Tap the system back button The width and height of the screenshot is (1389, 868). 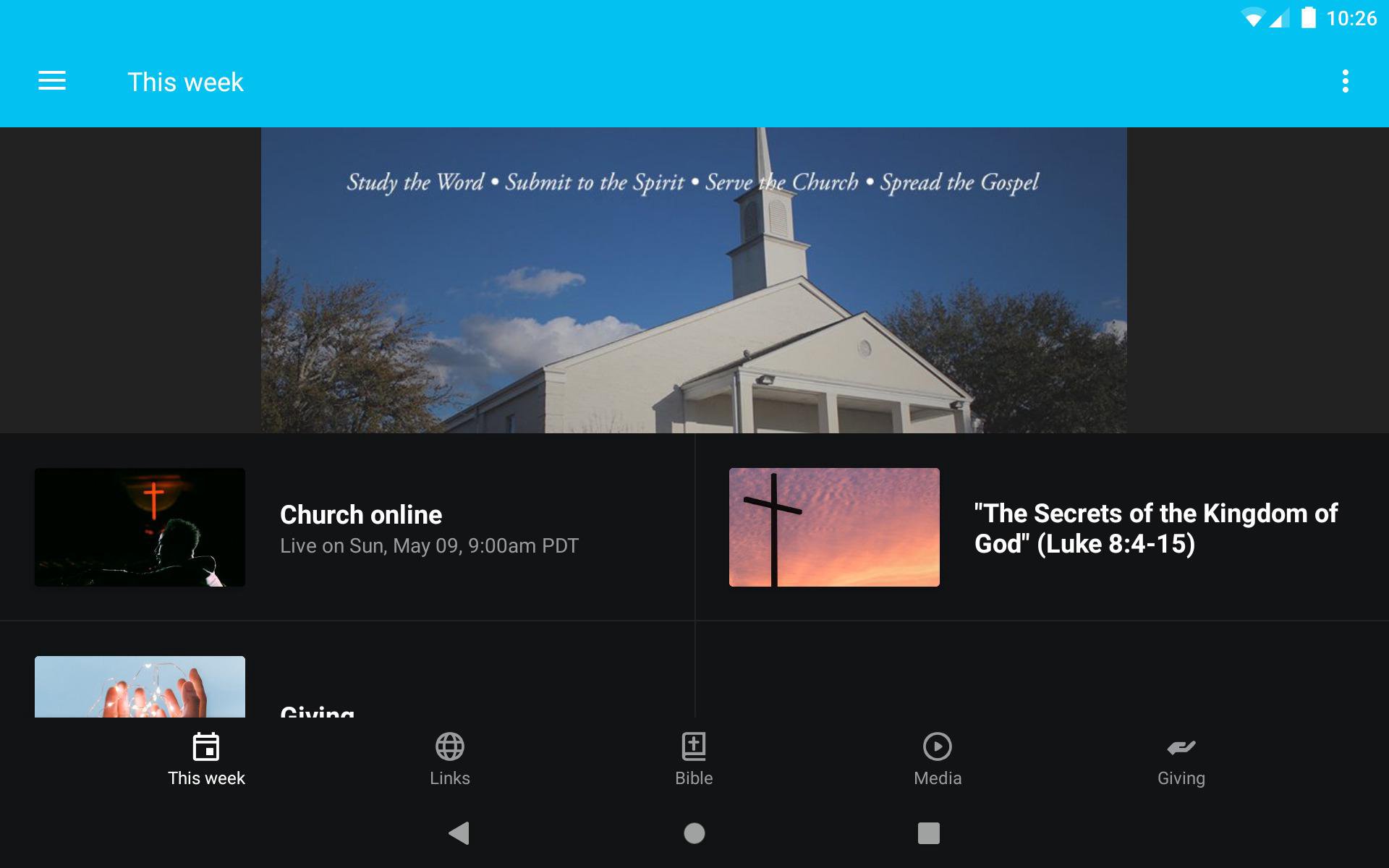click(x=459, y=833)
